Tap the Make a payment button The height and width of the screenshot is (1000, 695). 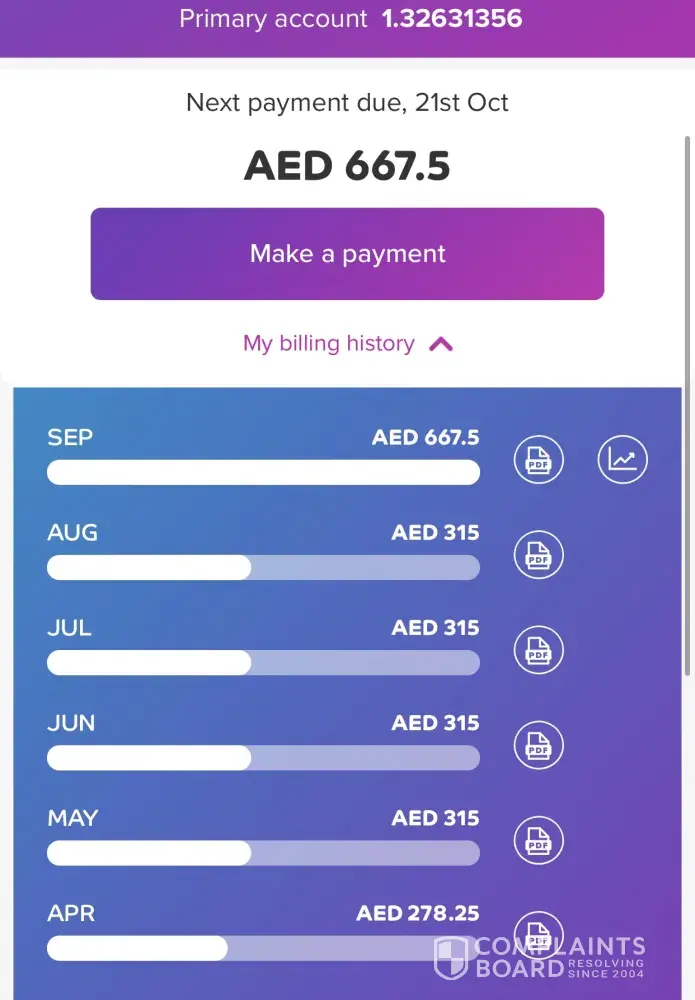[347, 254]
